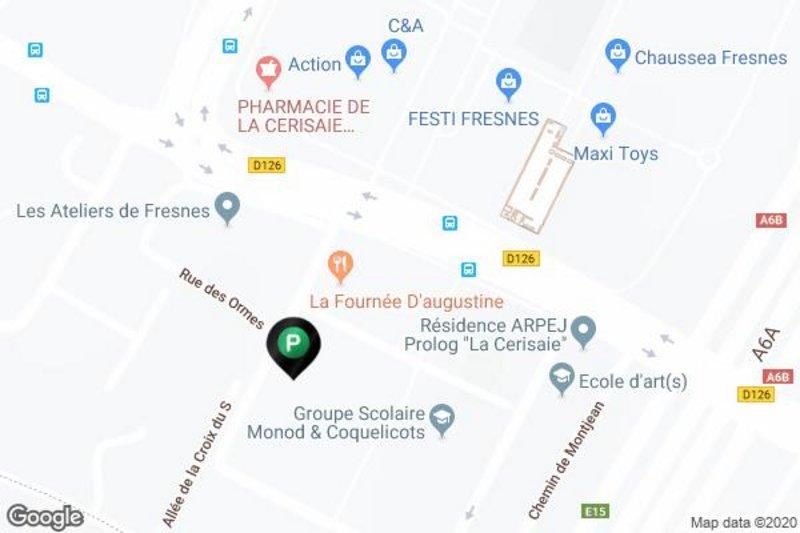Image resolution: width=800 pixels, height=533 pixels.
Task: Open Pharmacie de la Cerisaie marker
Action: click(267, 69)
